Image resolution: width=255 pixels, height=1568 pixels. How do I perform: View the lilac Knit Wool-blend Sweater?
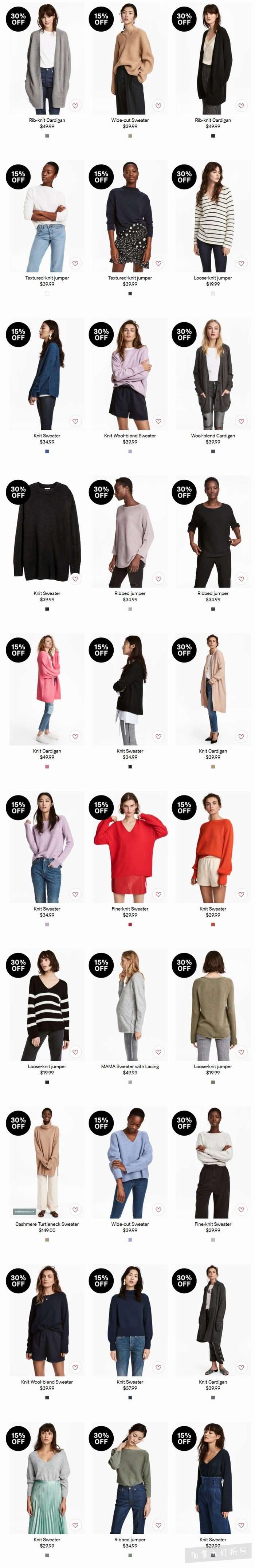tap(130, 374)
